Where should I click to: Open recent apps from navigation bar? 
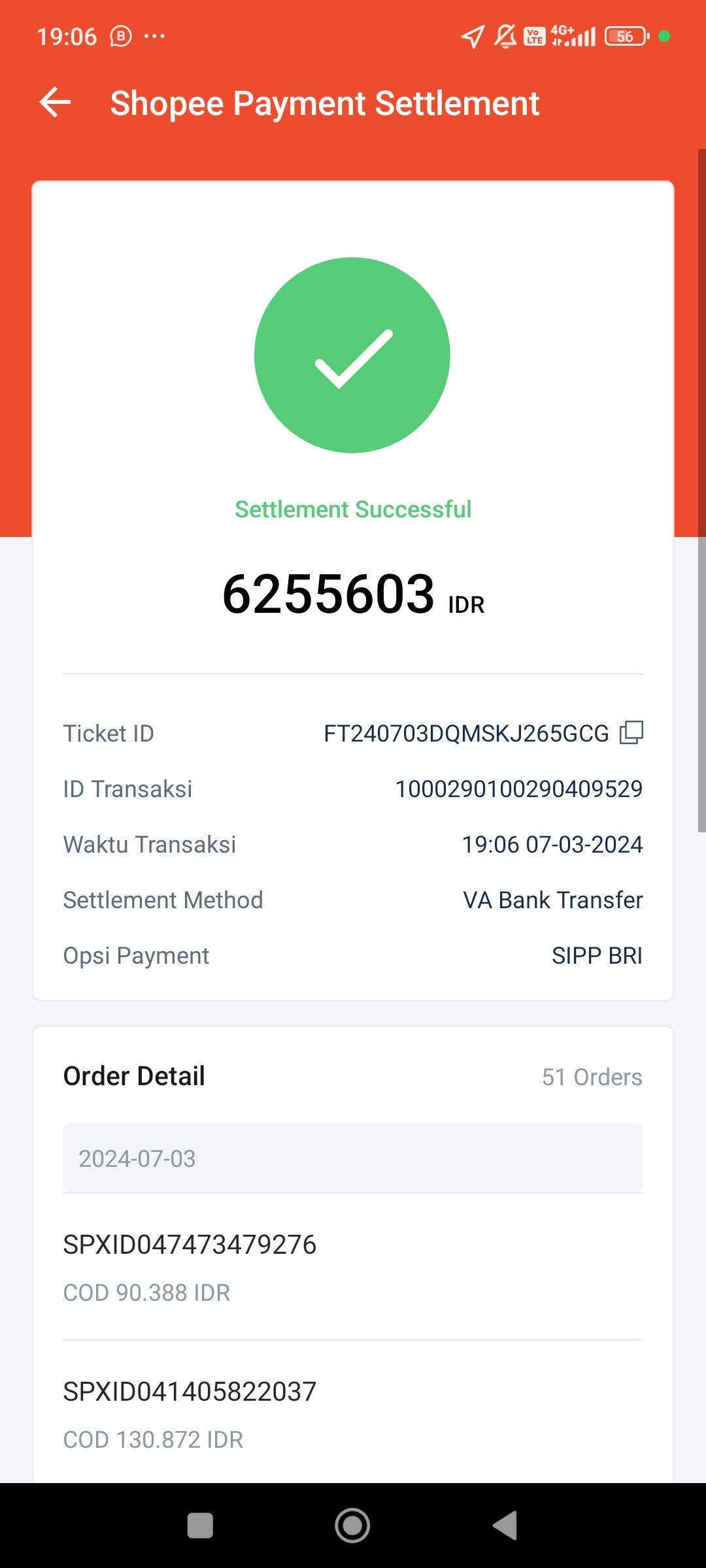pos(200,1526)
